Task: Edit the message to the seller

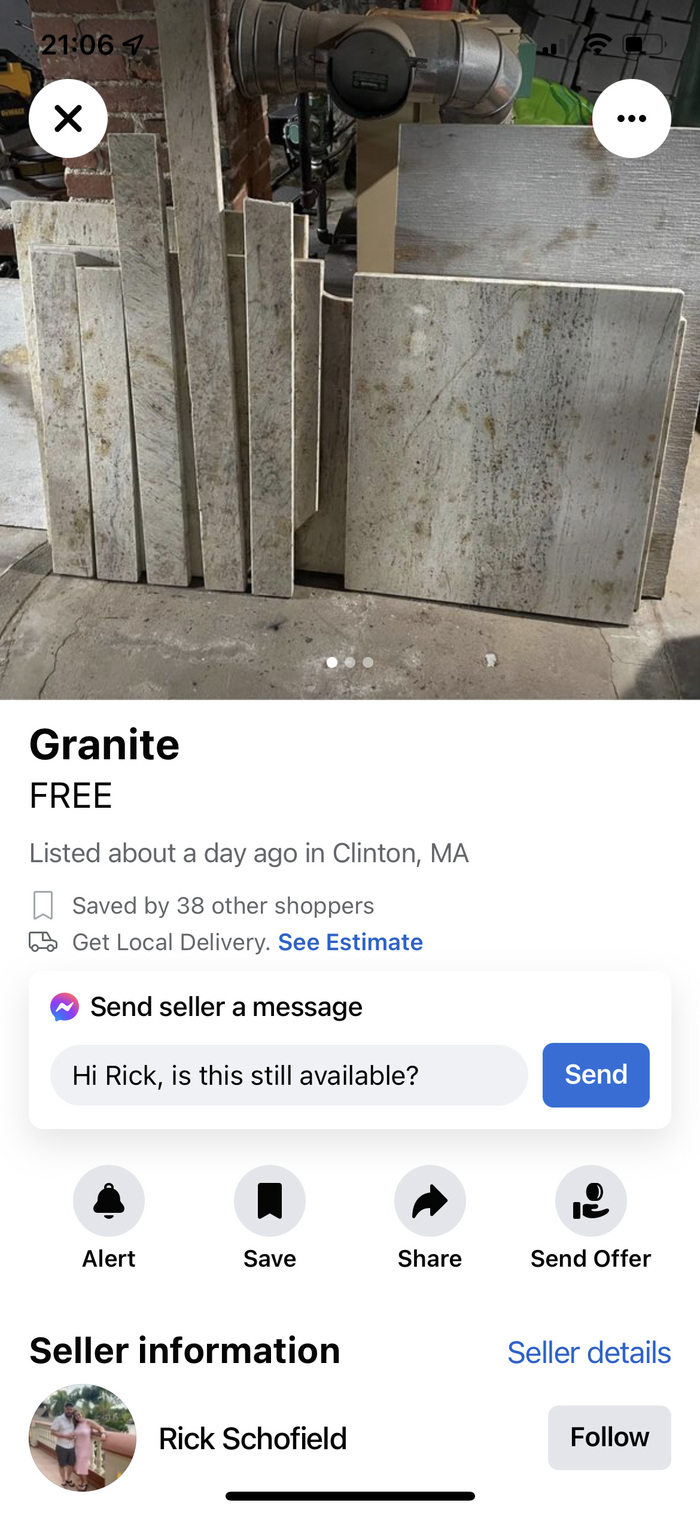Action: pos(288,1075)
